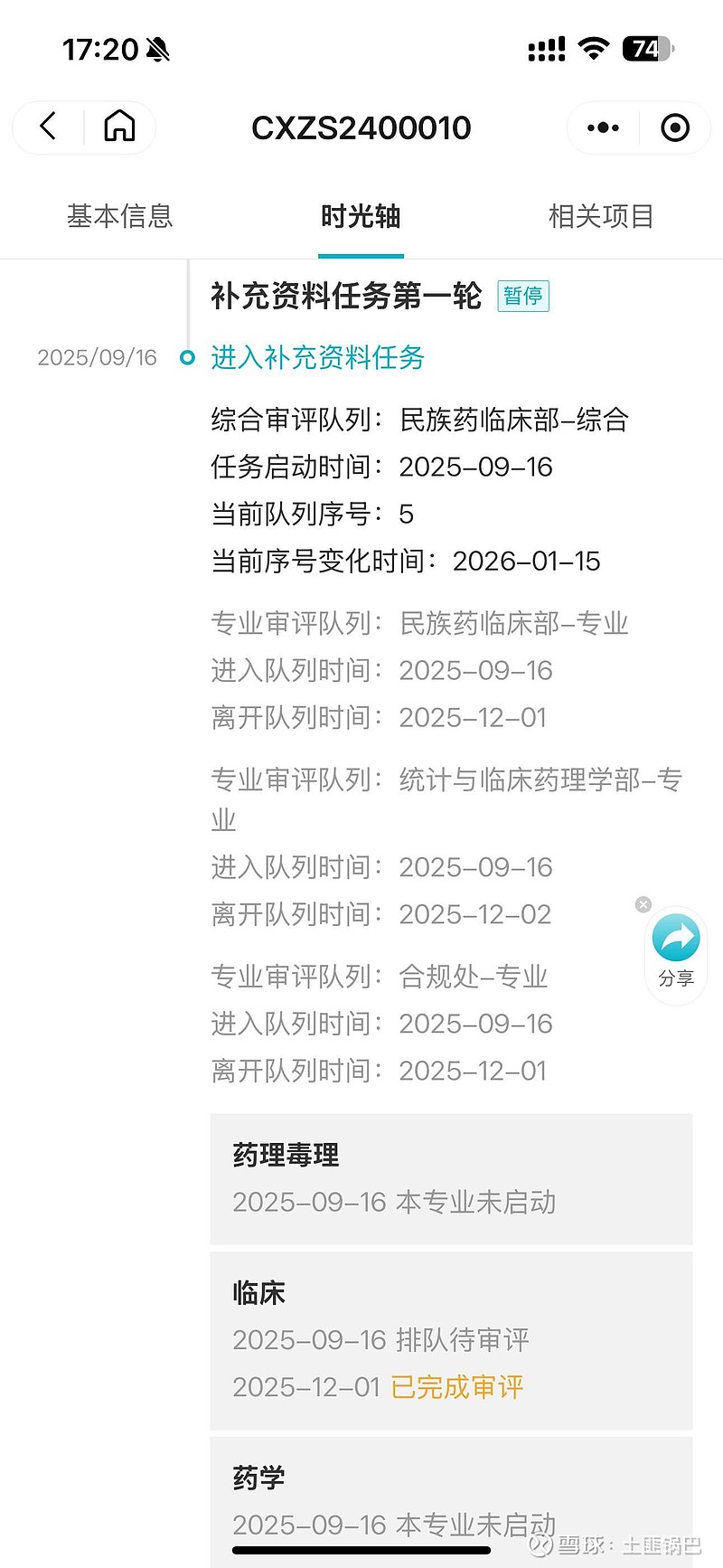This screenshot has width=723, height=1568.
Task: Tap the capsule circle button top right
Action: coord(674,128)
